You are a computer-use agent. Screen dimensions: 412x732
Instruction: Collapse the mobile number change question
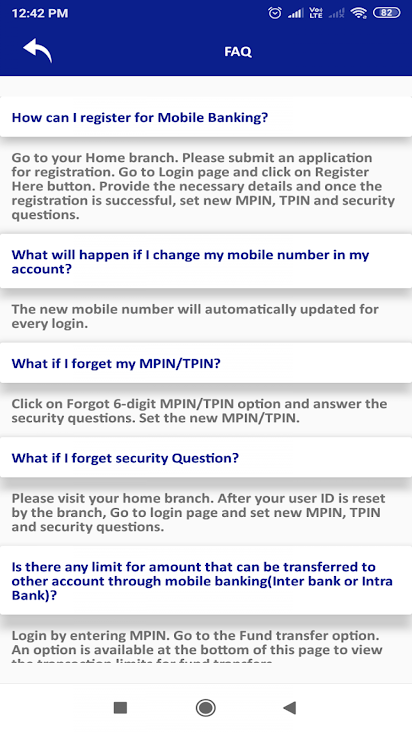tap(206, 261)
